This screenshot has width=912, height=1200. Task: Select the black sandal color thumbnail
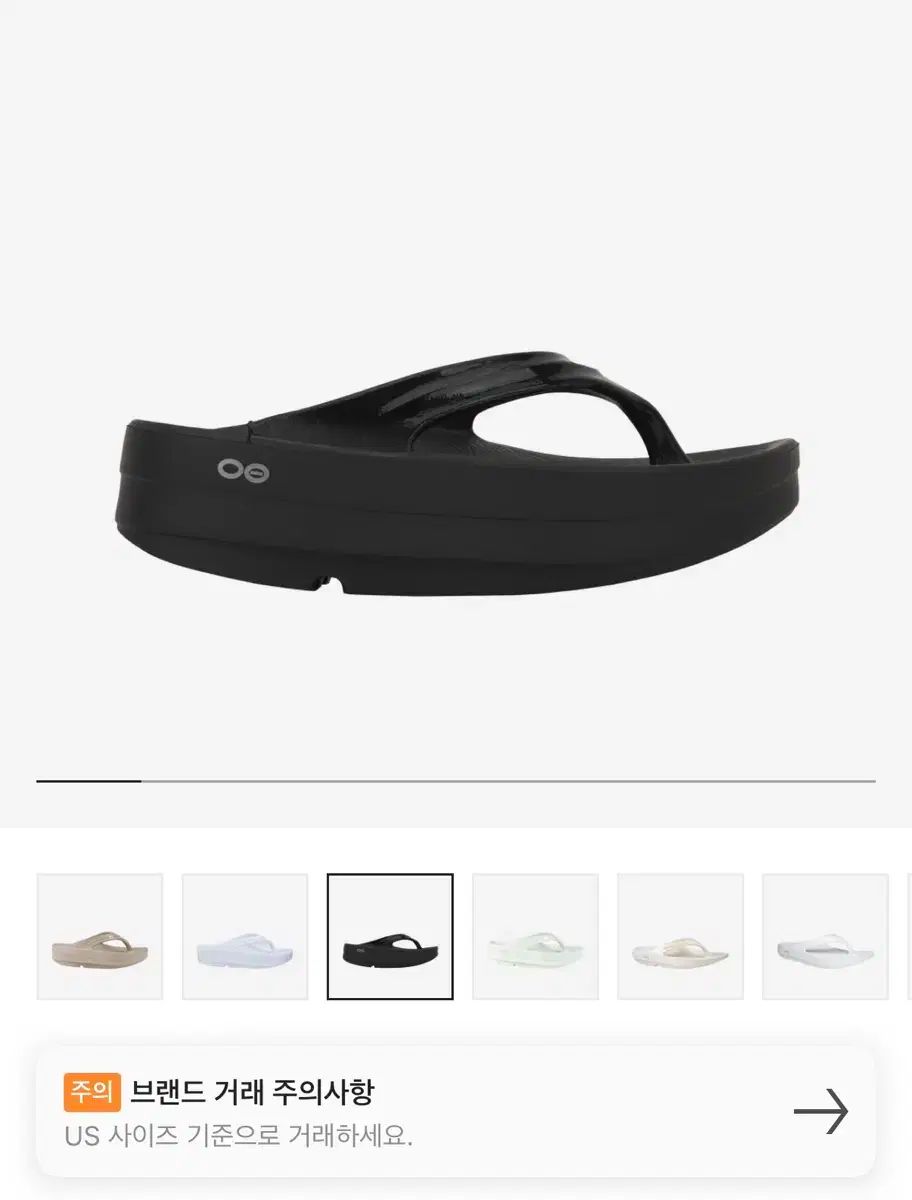[x=390, y=937]
